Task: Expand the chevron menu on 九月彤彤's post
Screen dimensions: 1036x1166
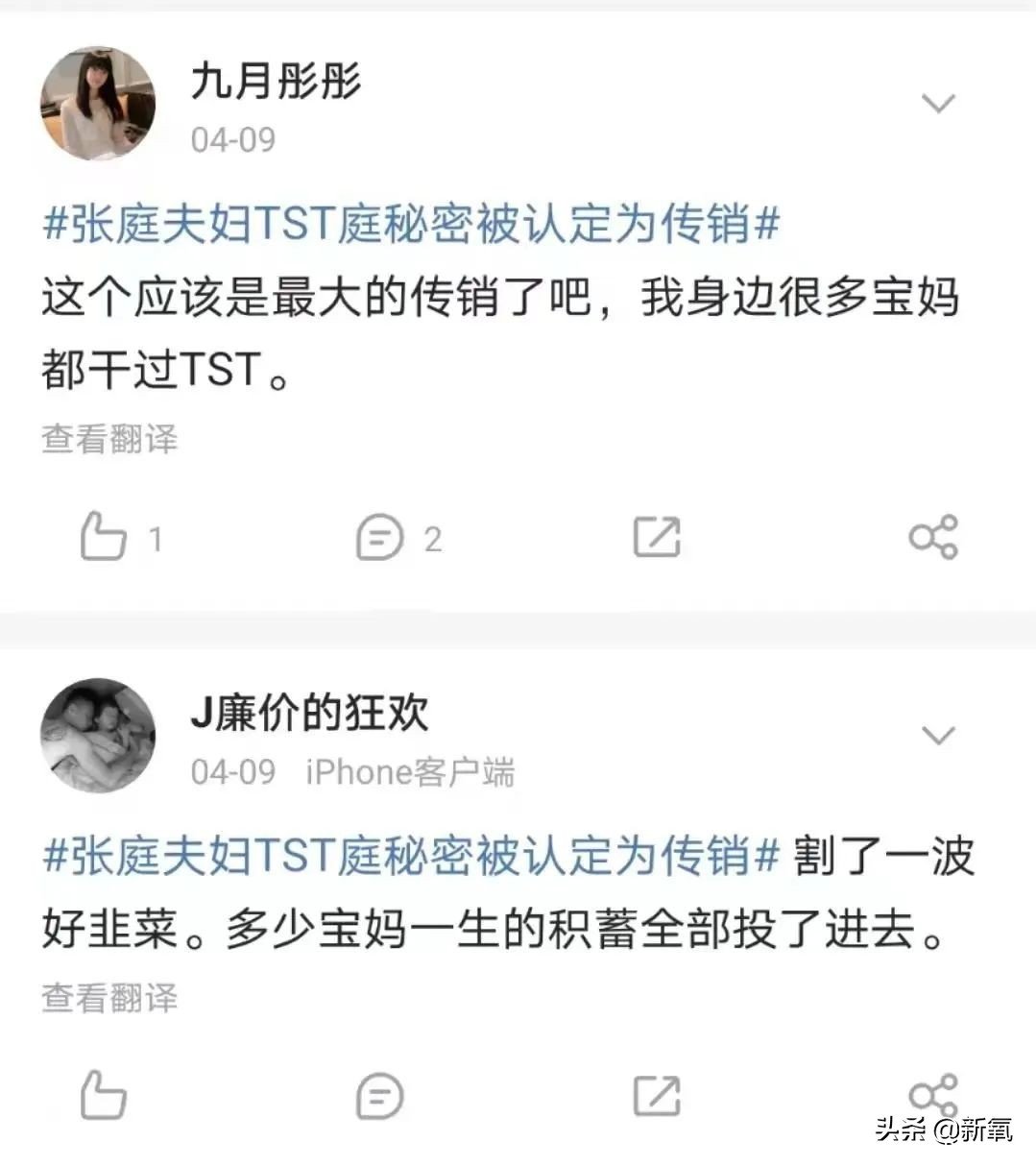Action: click(938, 103)
